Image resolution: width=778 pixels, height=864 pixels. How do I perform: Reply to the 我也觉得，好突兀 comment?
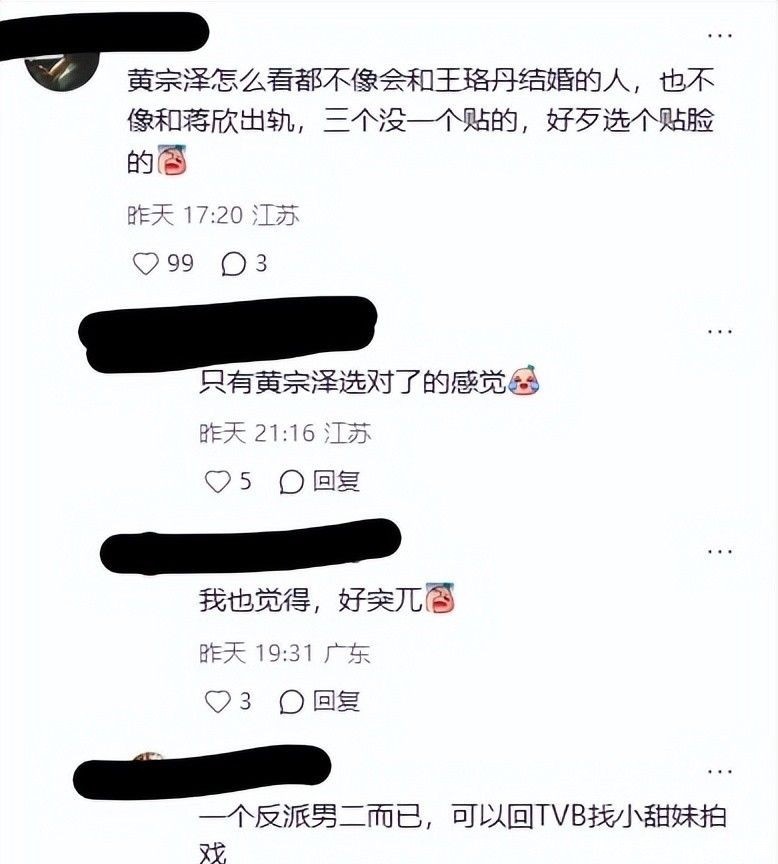(320, 701)
